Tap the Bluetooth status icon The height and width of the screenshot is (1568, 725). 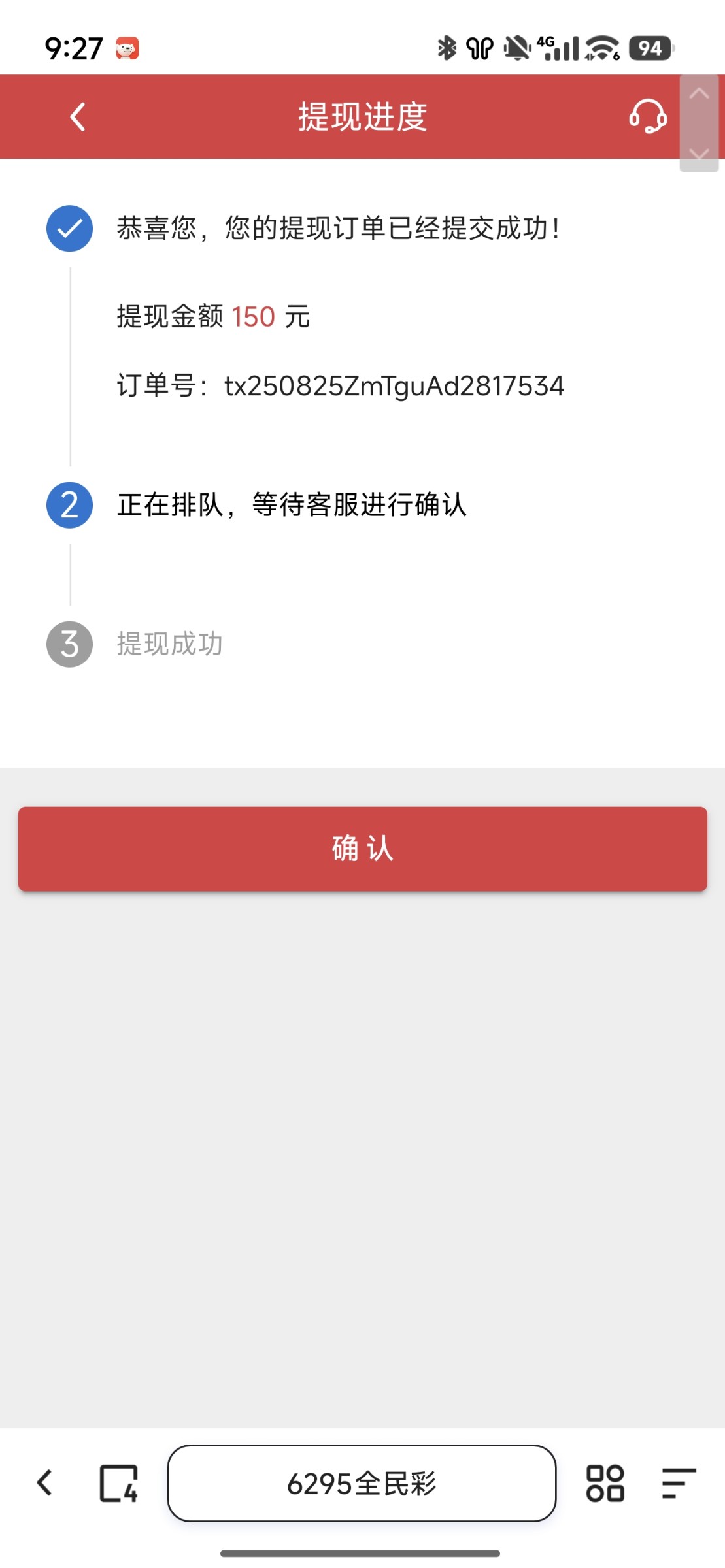pyautogui.click(x=447, y=47)
